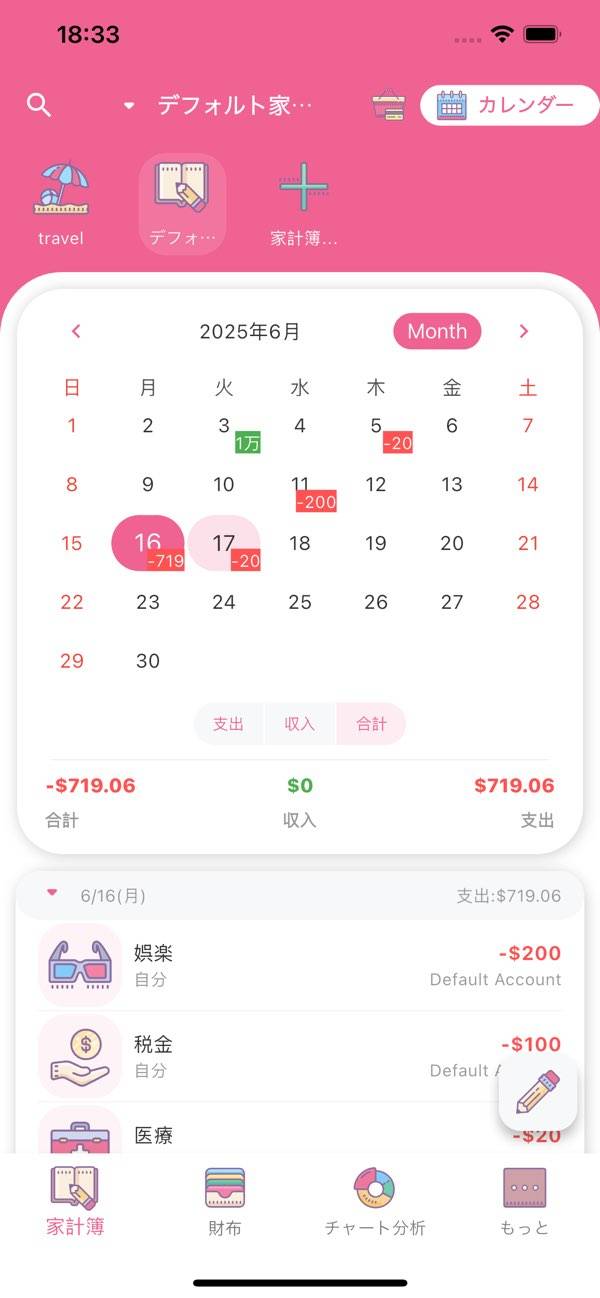The height and width of the screenshot is (1298, 600).
Task: Switch to 財布 tab
Action: (x=224, y=1201)
